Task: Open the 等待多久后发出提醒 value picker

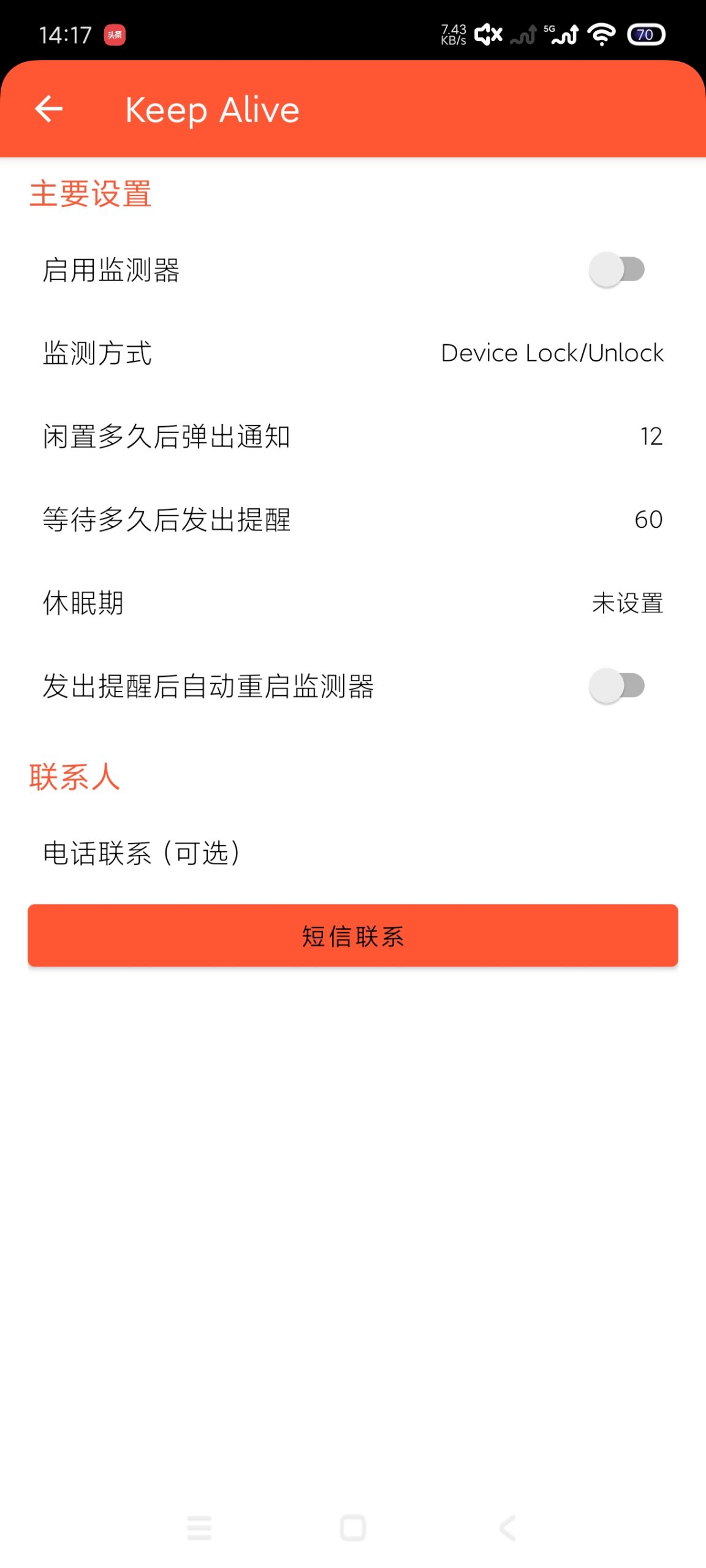Action: (353, 519)
